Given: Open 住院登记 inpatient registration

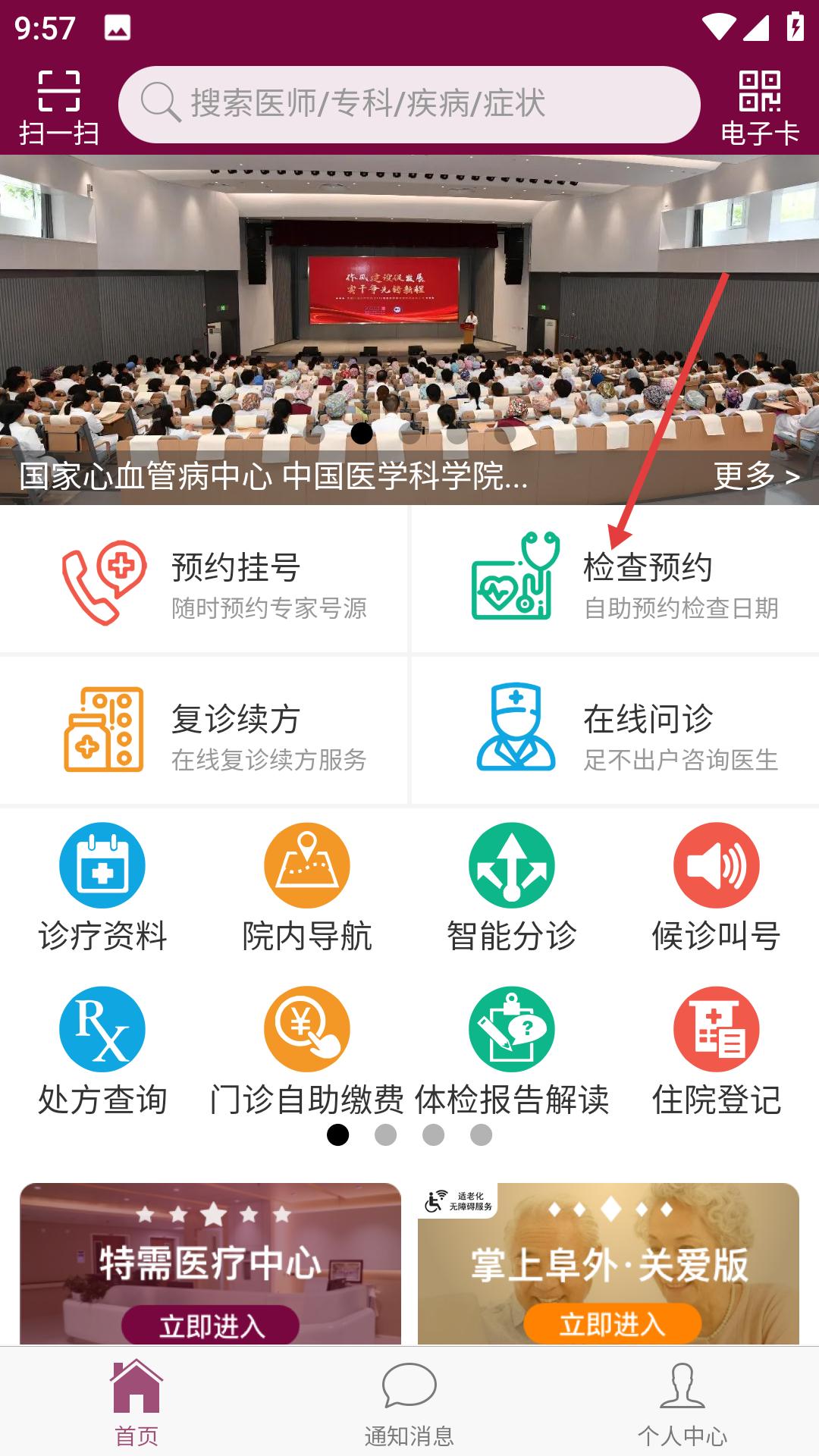Looking at the screenshot, I should 717,1051.
